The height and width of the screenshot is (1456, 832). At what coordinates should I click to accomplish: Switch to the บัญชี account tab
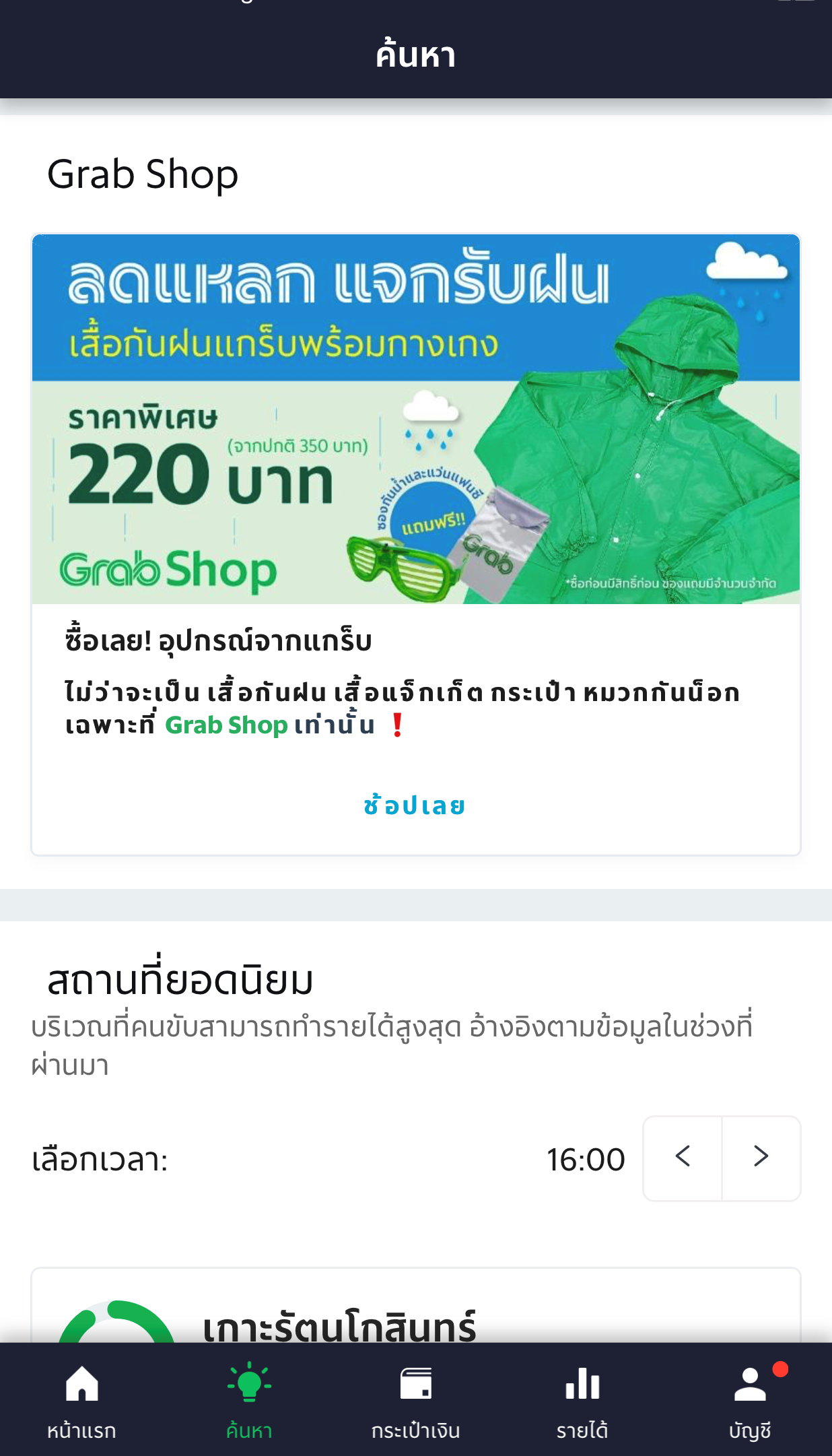[x=750, y=1399]
